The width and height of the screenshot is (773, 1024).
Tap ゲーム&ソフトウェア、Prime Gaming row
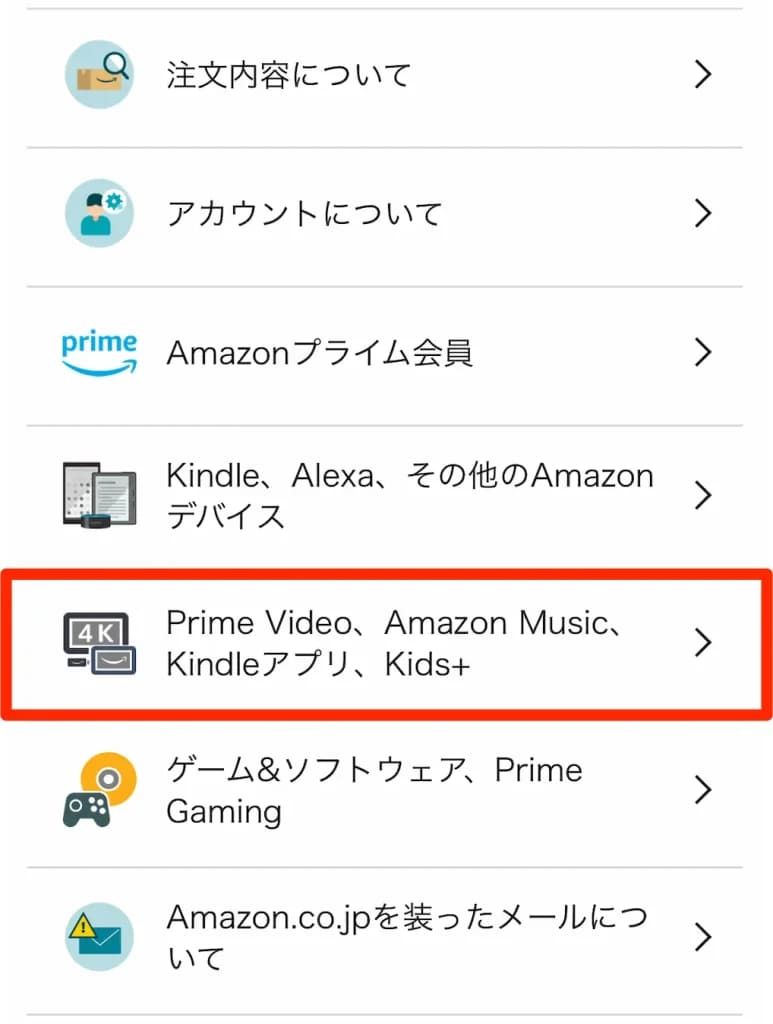coord(385,790)
